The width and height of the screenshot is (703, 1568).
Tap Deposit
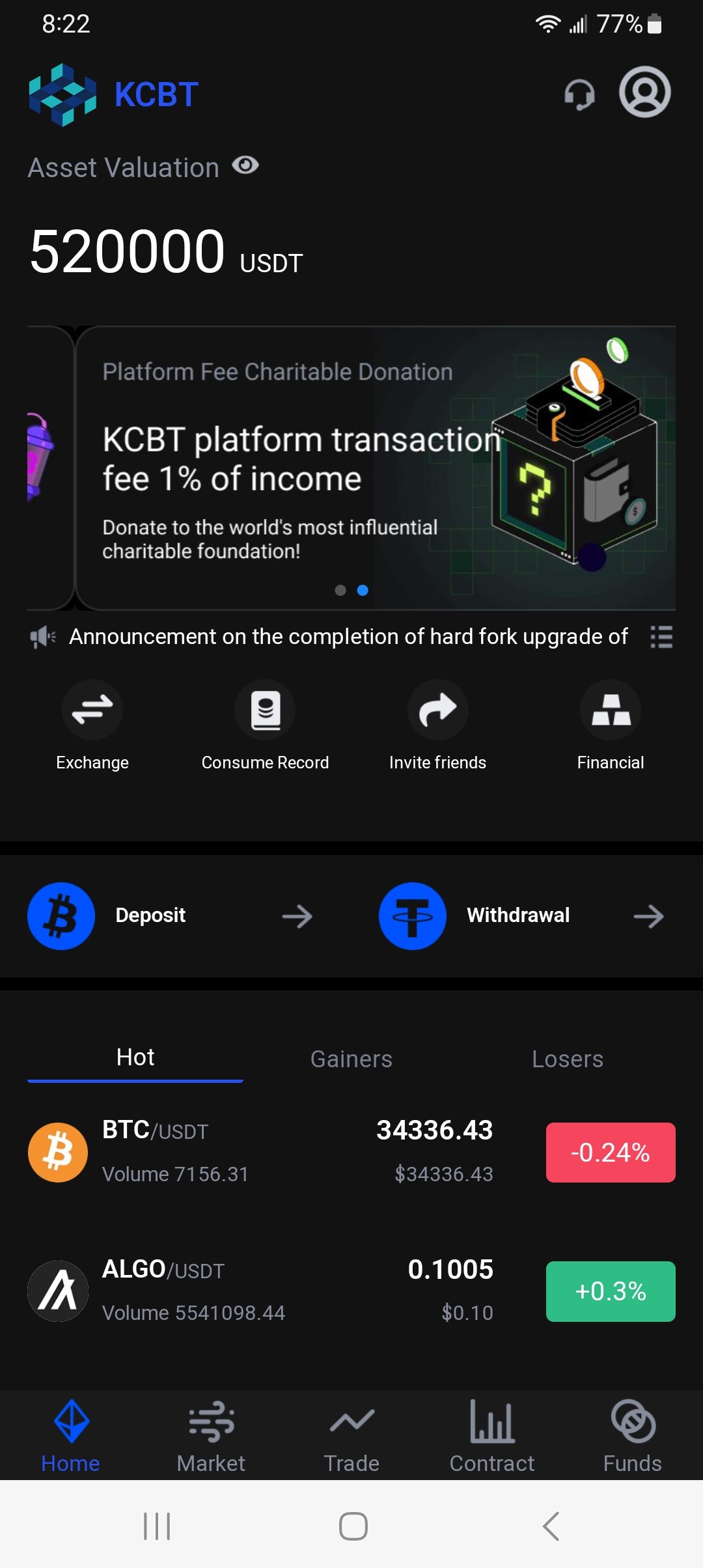171,916
